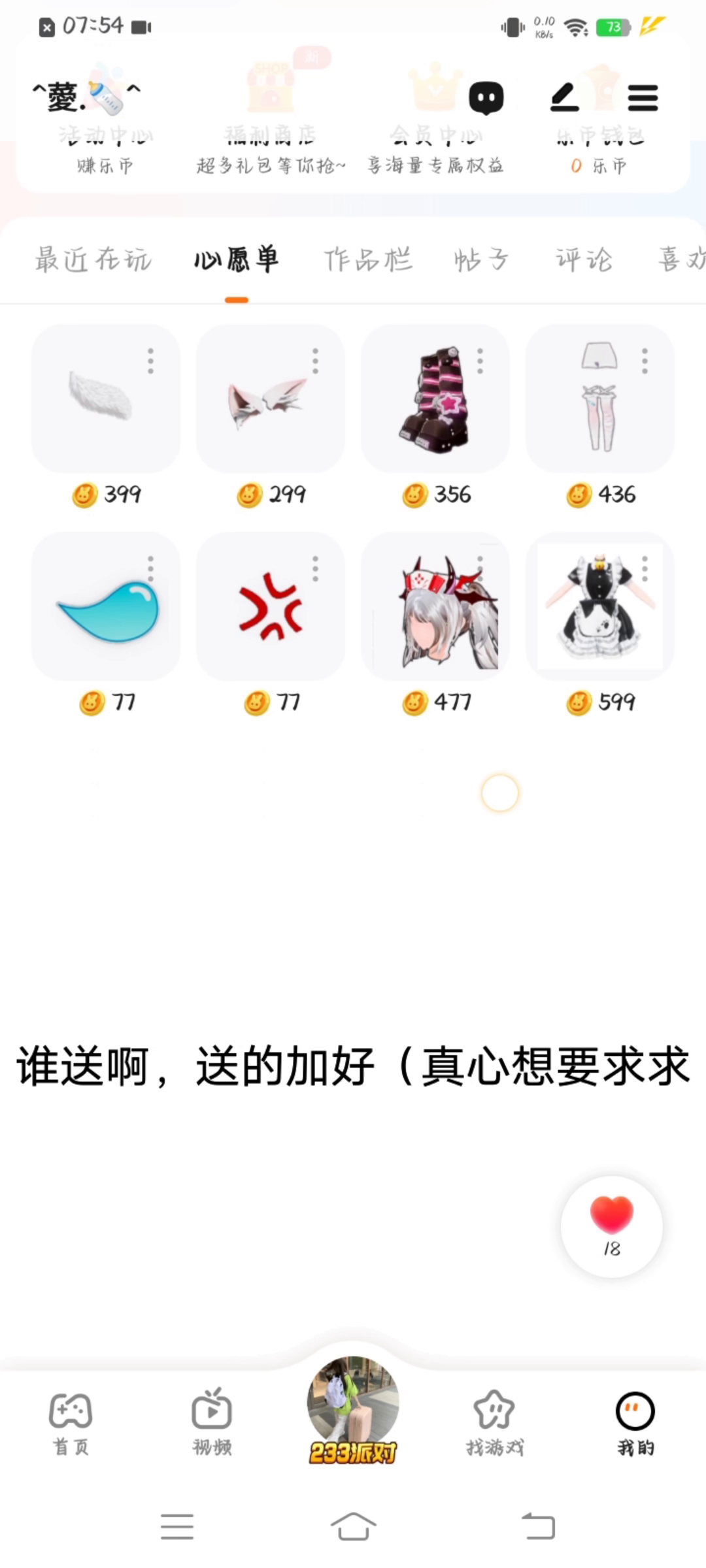
Task: Open the chat message icon
Action: click(x=486, y=98)
